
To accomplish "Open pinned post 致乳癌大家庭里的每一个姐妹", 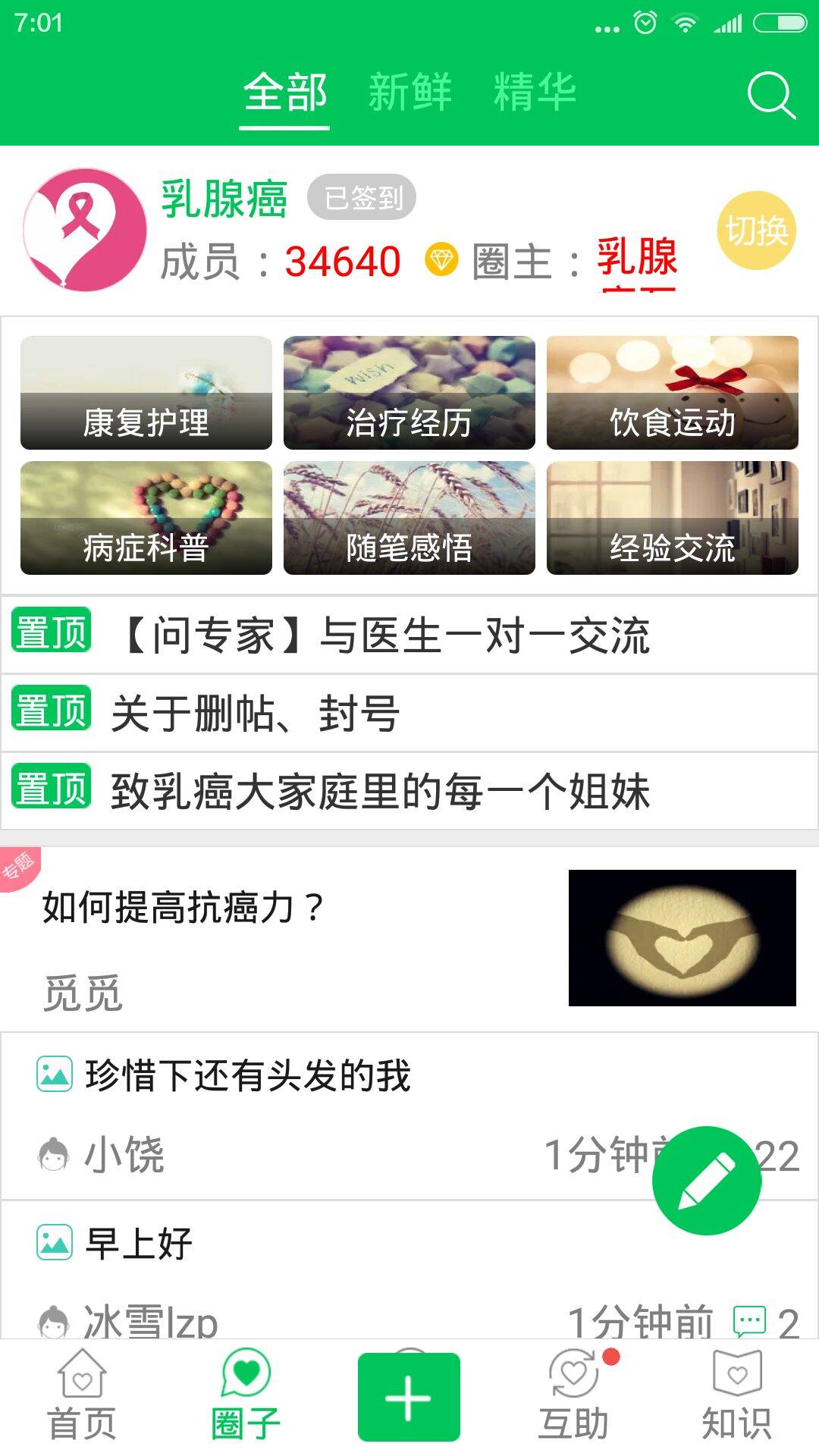I will coord(379,791).
